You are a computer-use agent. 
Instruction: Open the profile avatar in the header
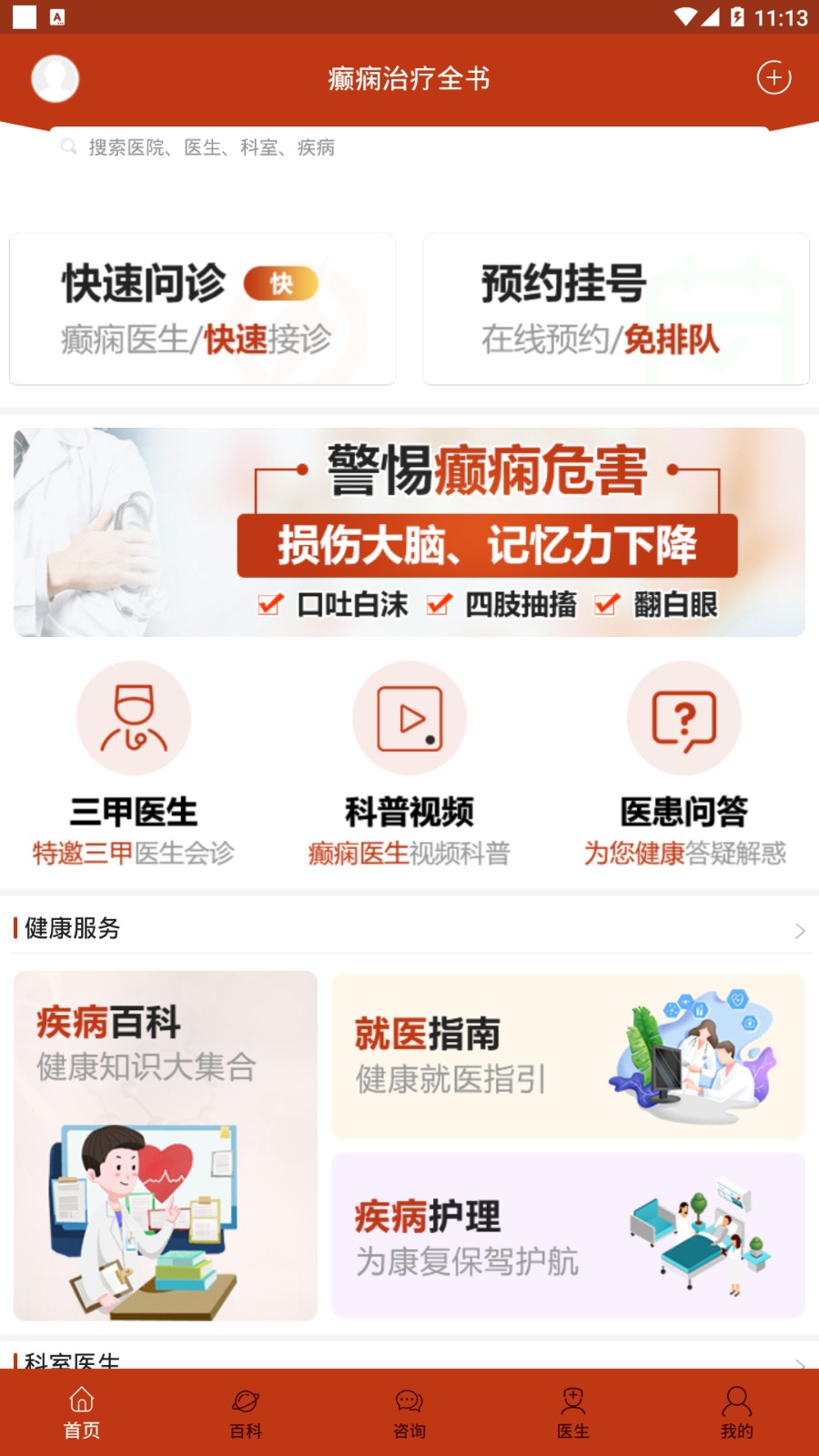[55, 78]
